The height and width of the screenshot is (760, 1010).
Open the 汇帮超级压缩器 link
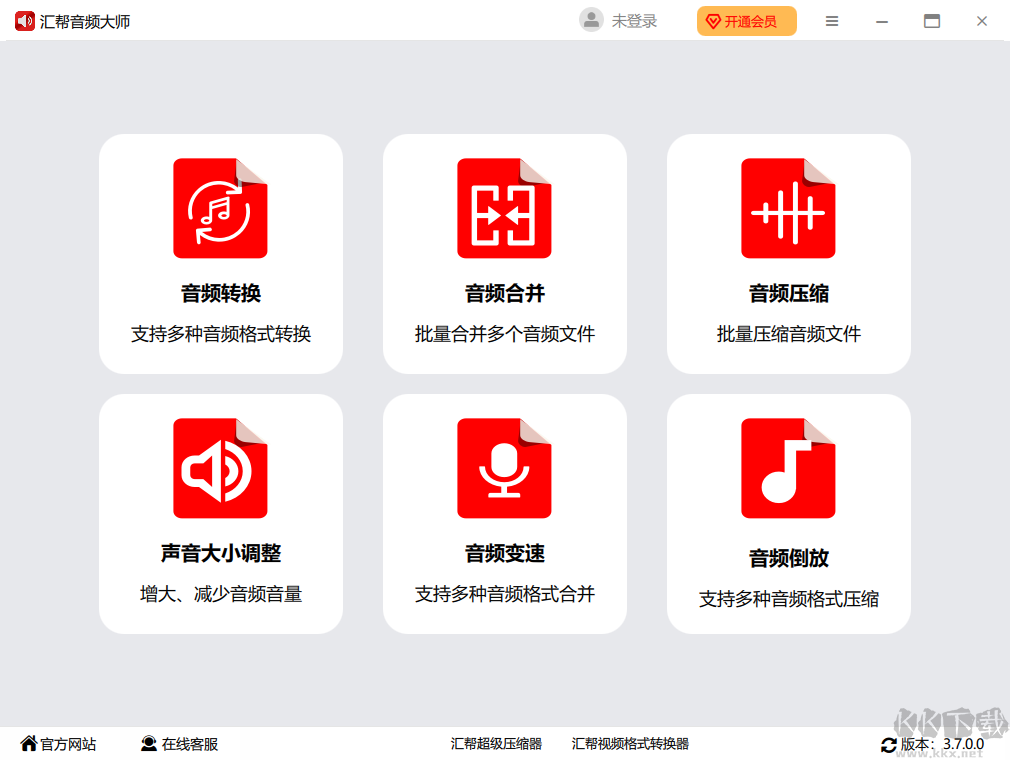496,744
